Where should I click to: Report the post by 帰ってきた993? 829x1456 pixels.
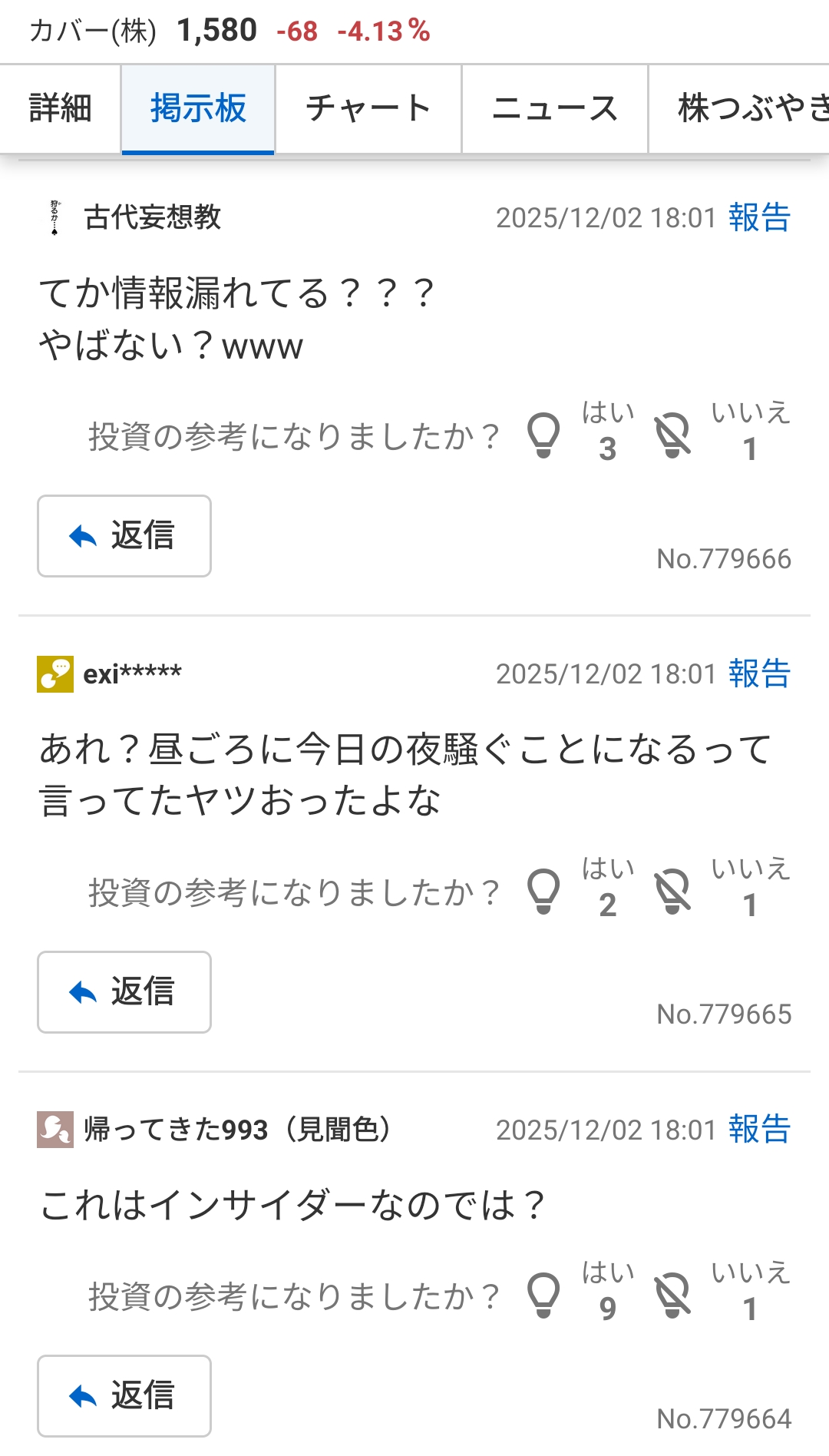coord(759,1130)
